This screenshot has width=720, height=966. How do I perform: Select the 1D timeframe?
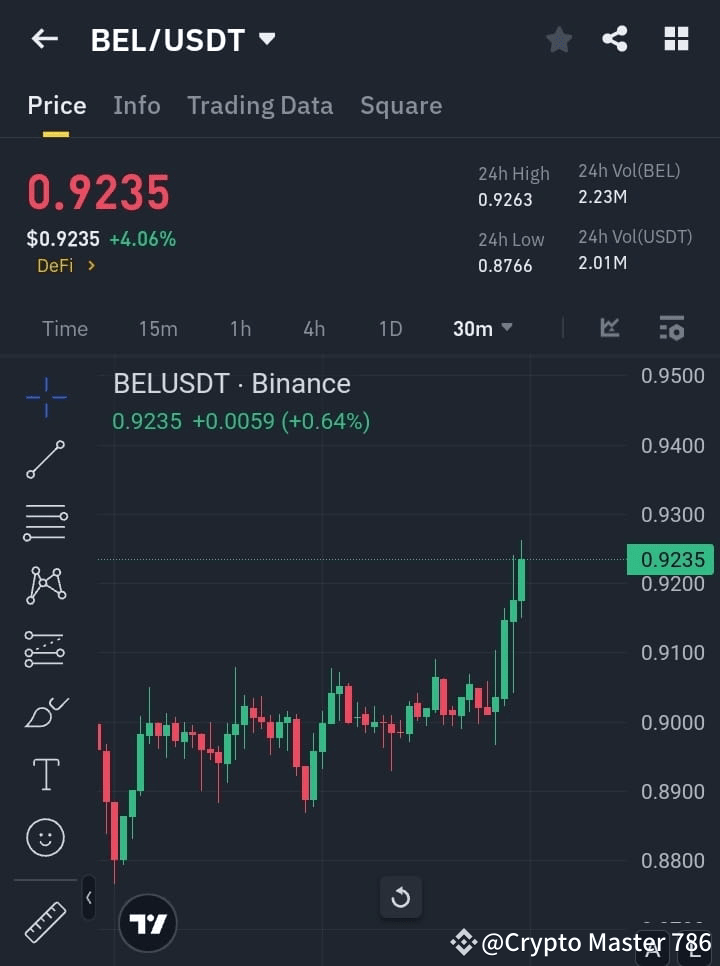[390, 328]
